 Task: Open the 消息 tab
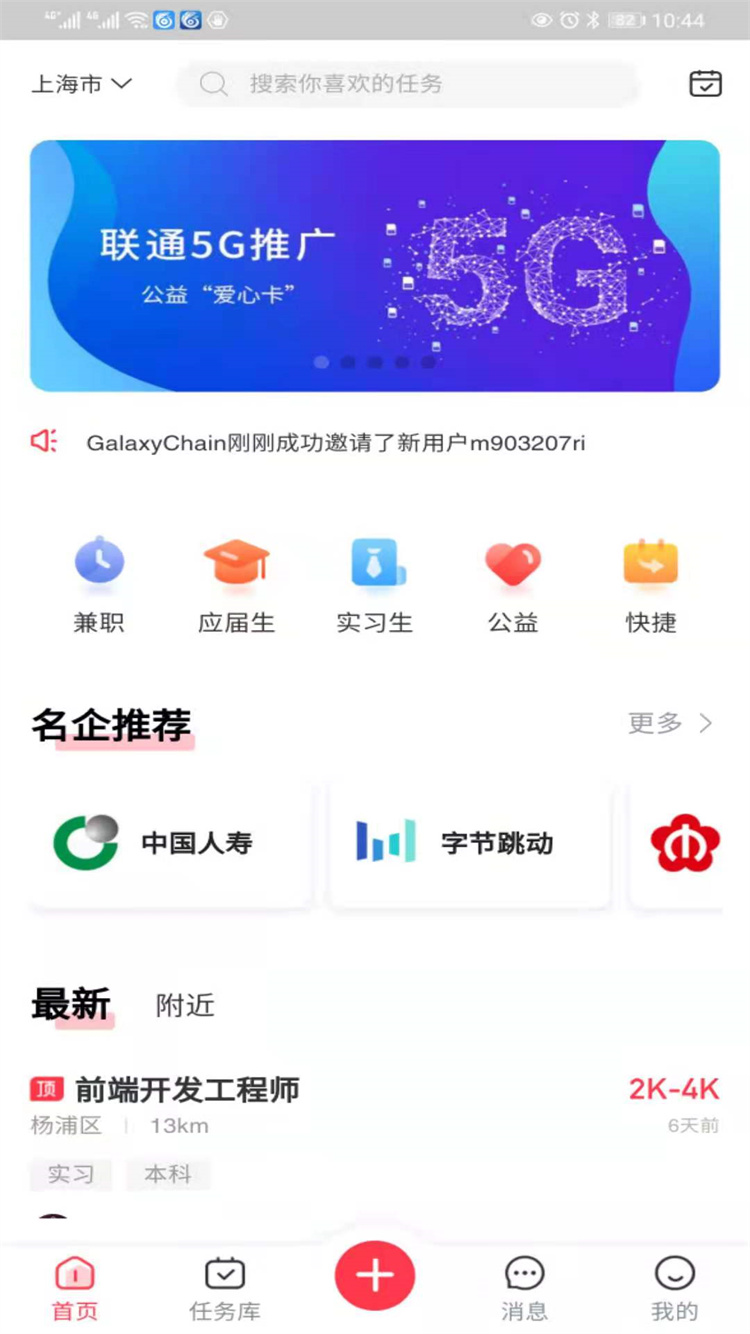tap(525, 1289)
